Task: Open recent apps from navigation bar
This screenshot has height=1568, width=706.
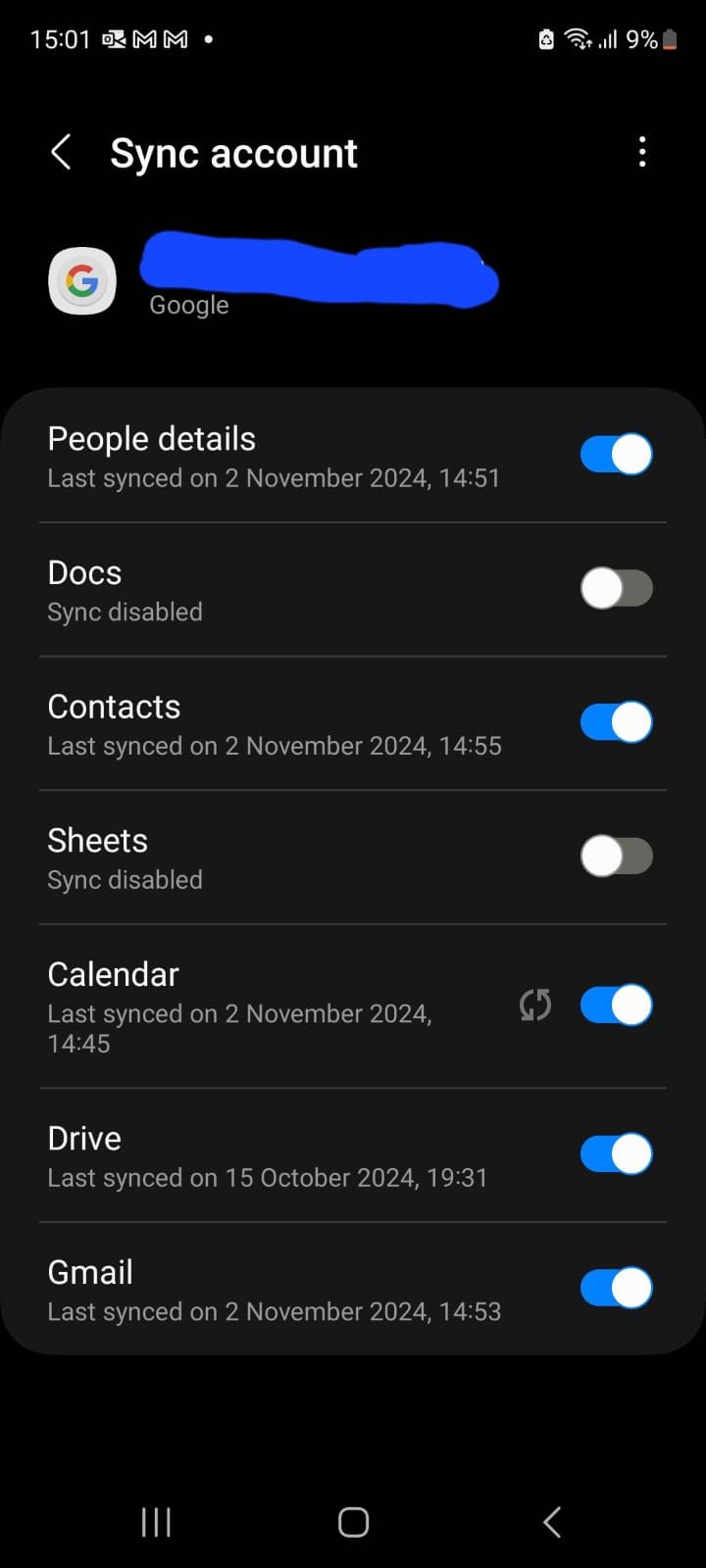Action: tap(156, 1522)
